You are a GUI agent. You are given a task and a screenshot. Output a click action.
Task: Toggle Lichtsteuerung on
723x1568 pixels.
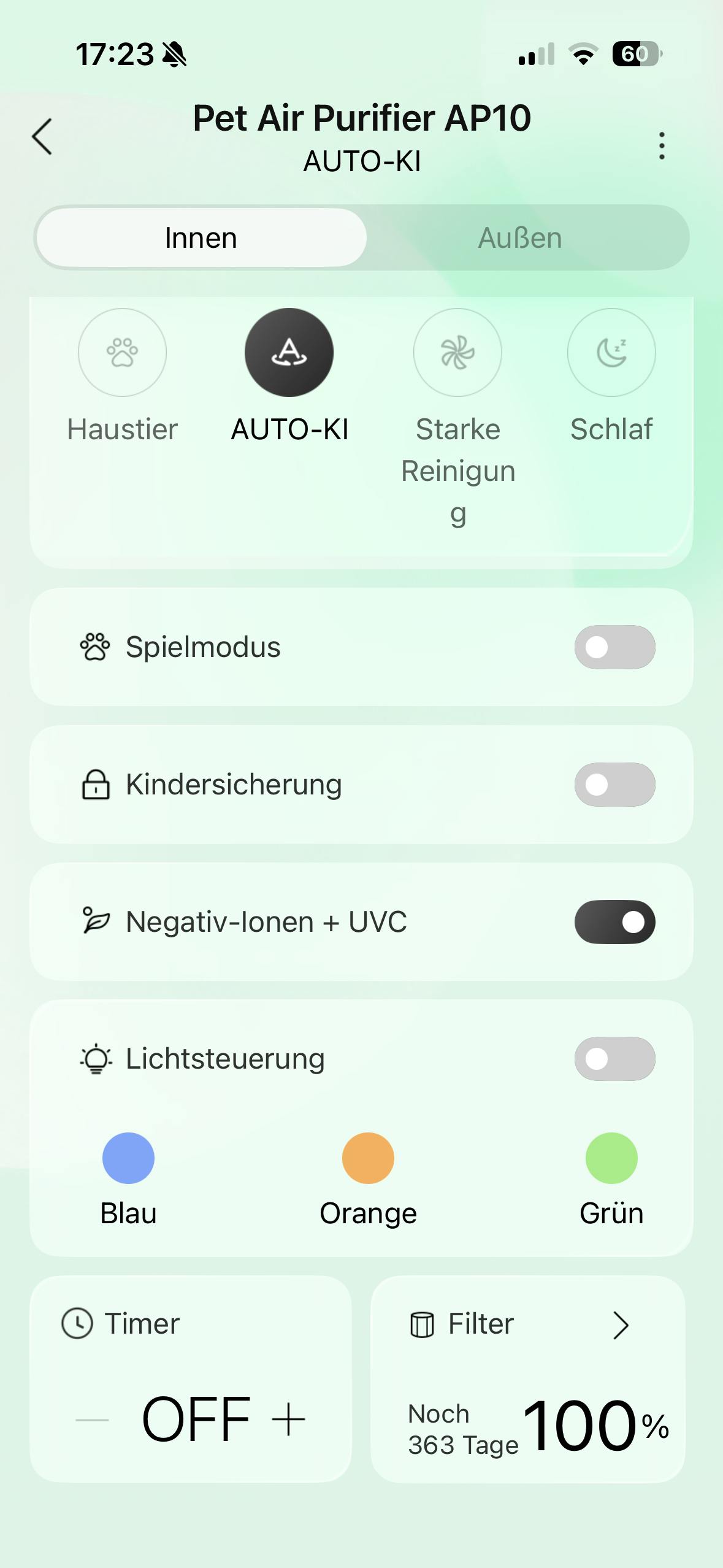click(x=614, y=1059)
